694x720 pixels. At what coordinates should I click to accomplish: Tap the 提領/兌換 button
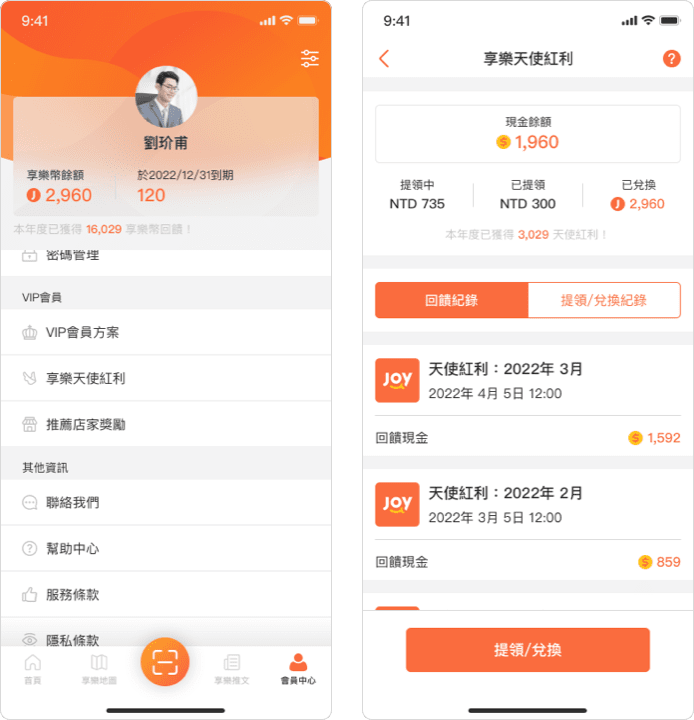click(527, 650)
